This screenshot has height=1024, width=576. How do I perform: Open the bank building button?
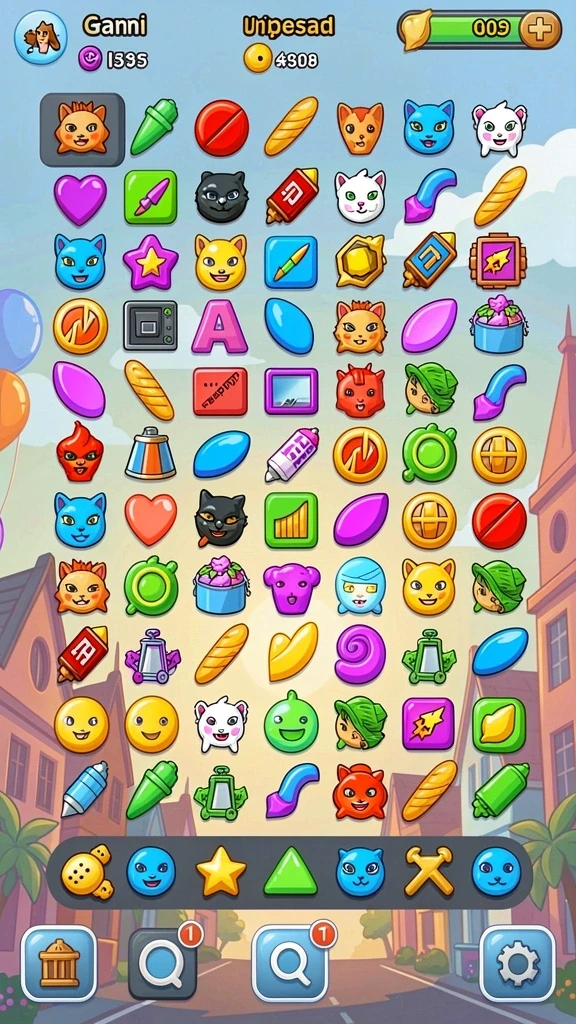pos(59,963)
